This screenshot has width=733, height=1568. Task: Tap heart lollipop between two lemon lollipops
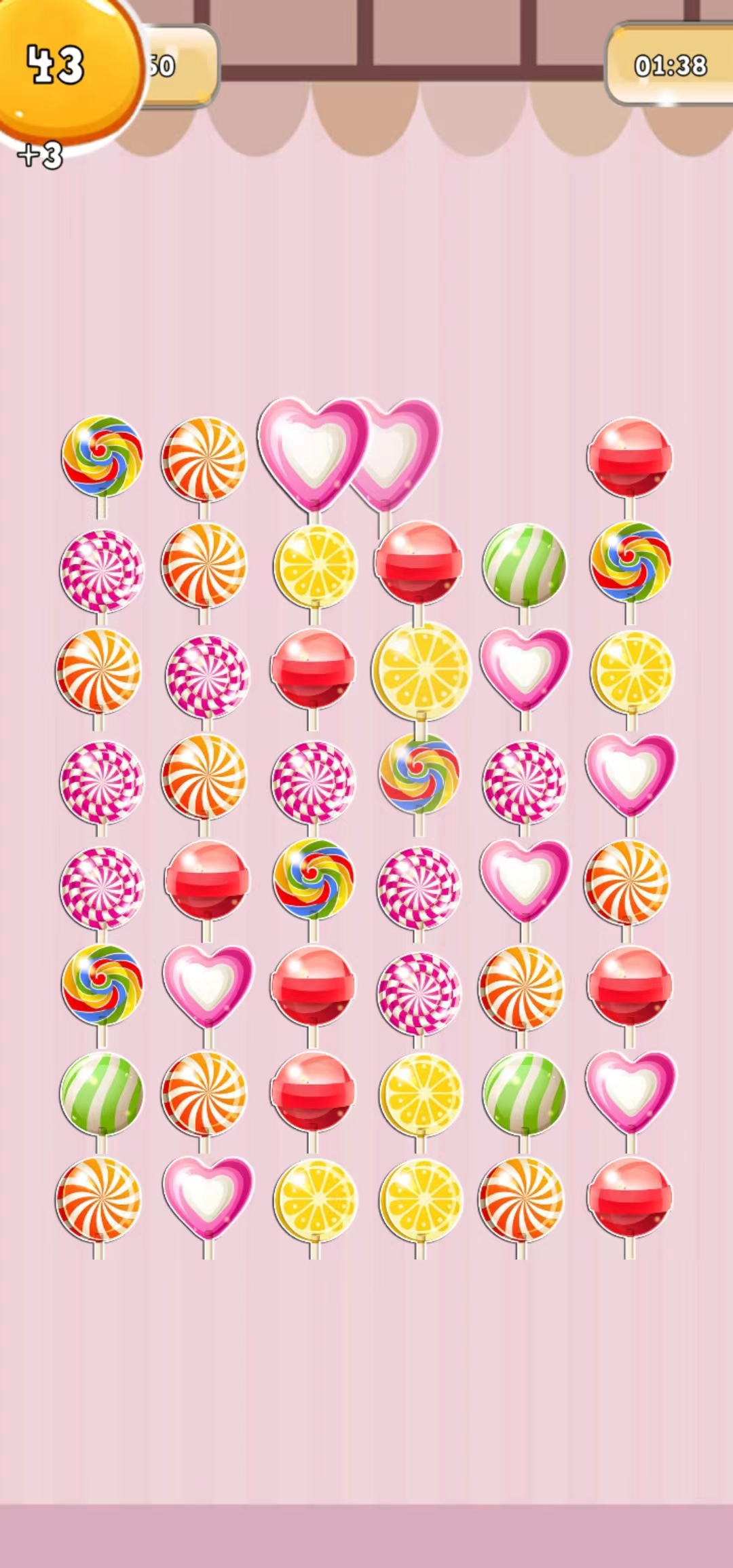tap(525, 669)
